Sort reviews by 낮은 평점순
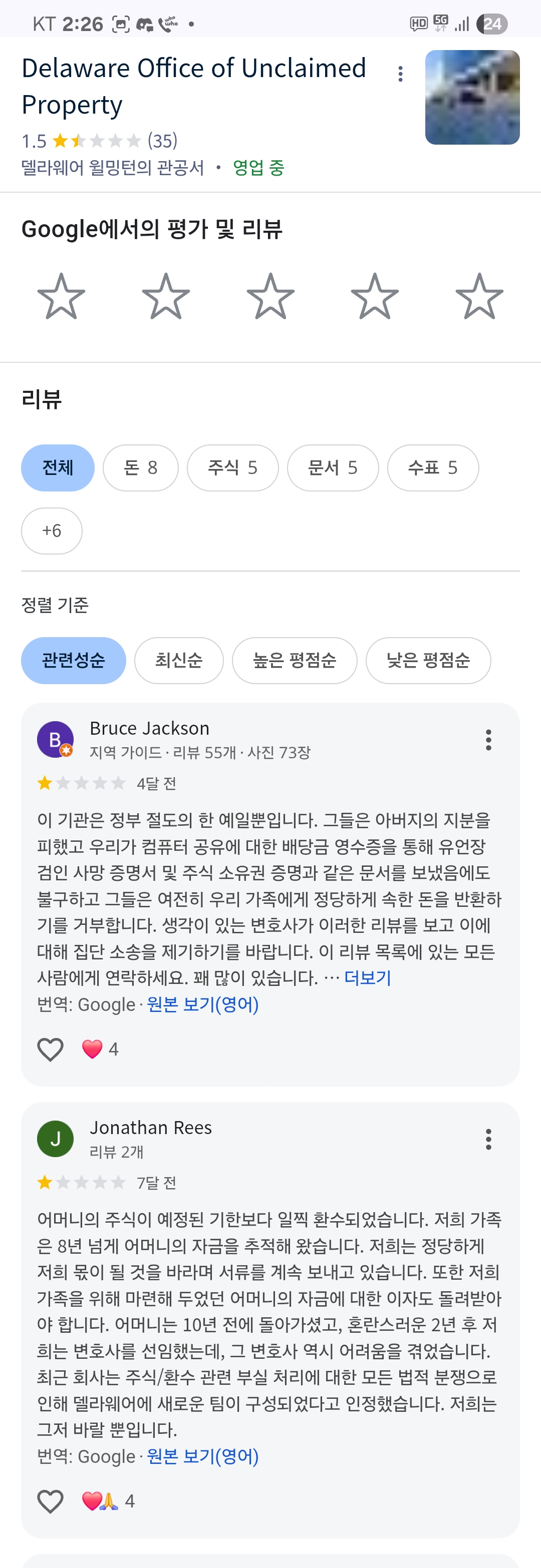This screenshot has height=1568, width=541. 428,661
